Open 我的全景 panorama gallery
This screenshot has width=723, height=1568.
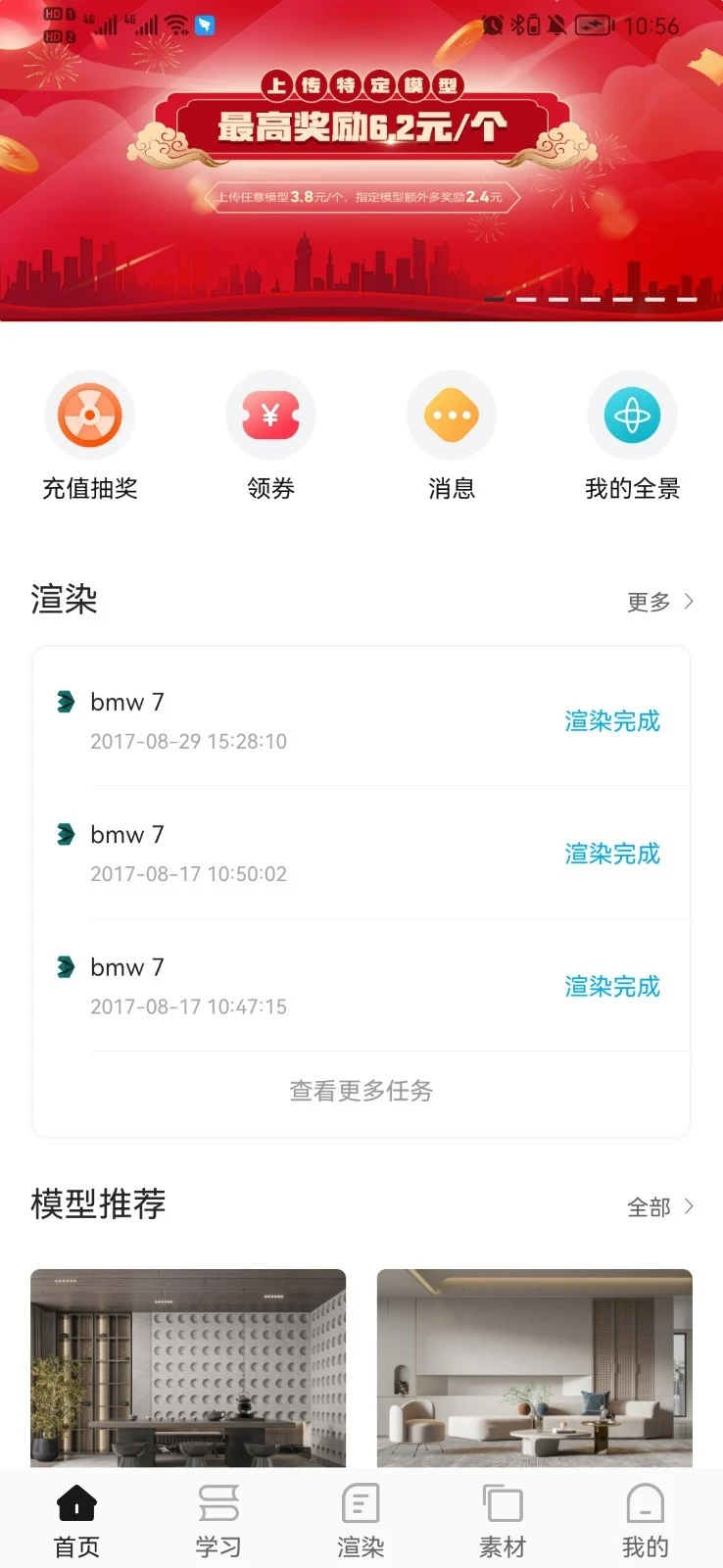pos(632,416)
